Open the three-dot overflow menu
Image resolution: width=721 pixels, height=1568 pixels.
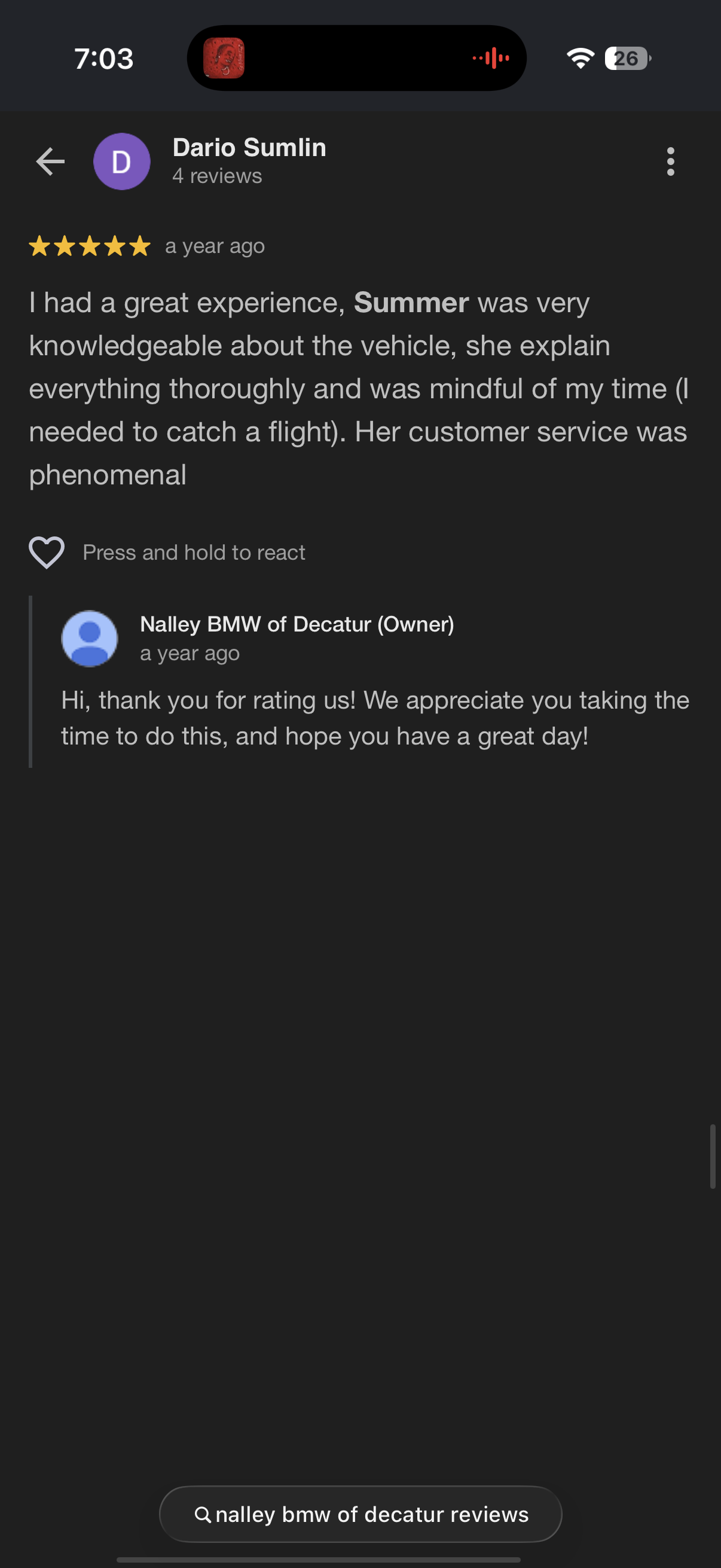pyautogui.click(x=671, y=162)
